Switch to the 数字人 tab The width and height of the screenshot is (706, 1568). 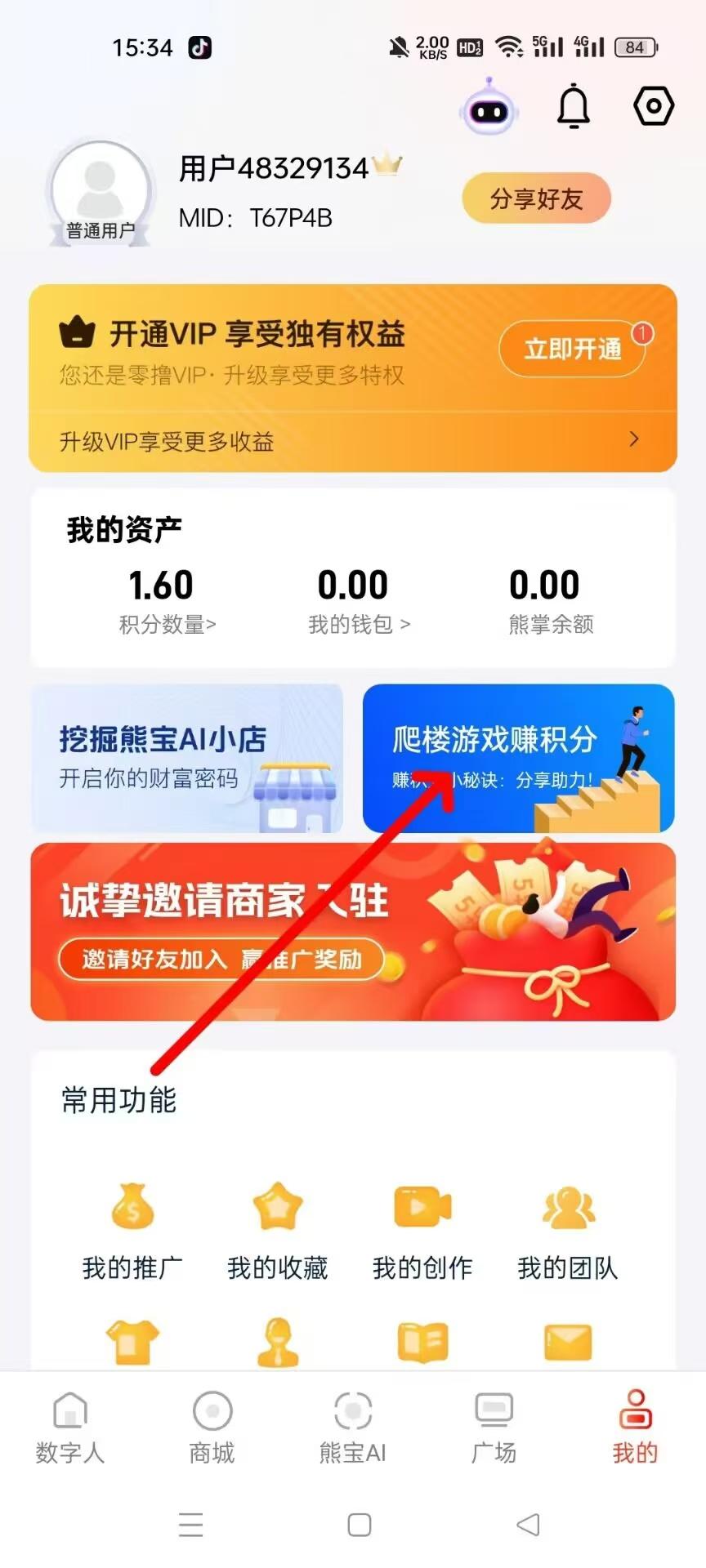pos(70,1427)
